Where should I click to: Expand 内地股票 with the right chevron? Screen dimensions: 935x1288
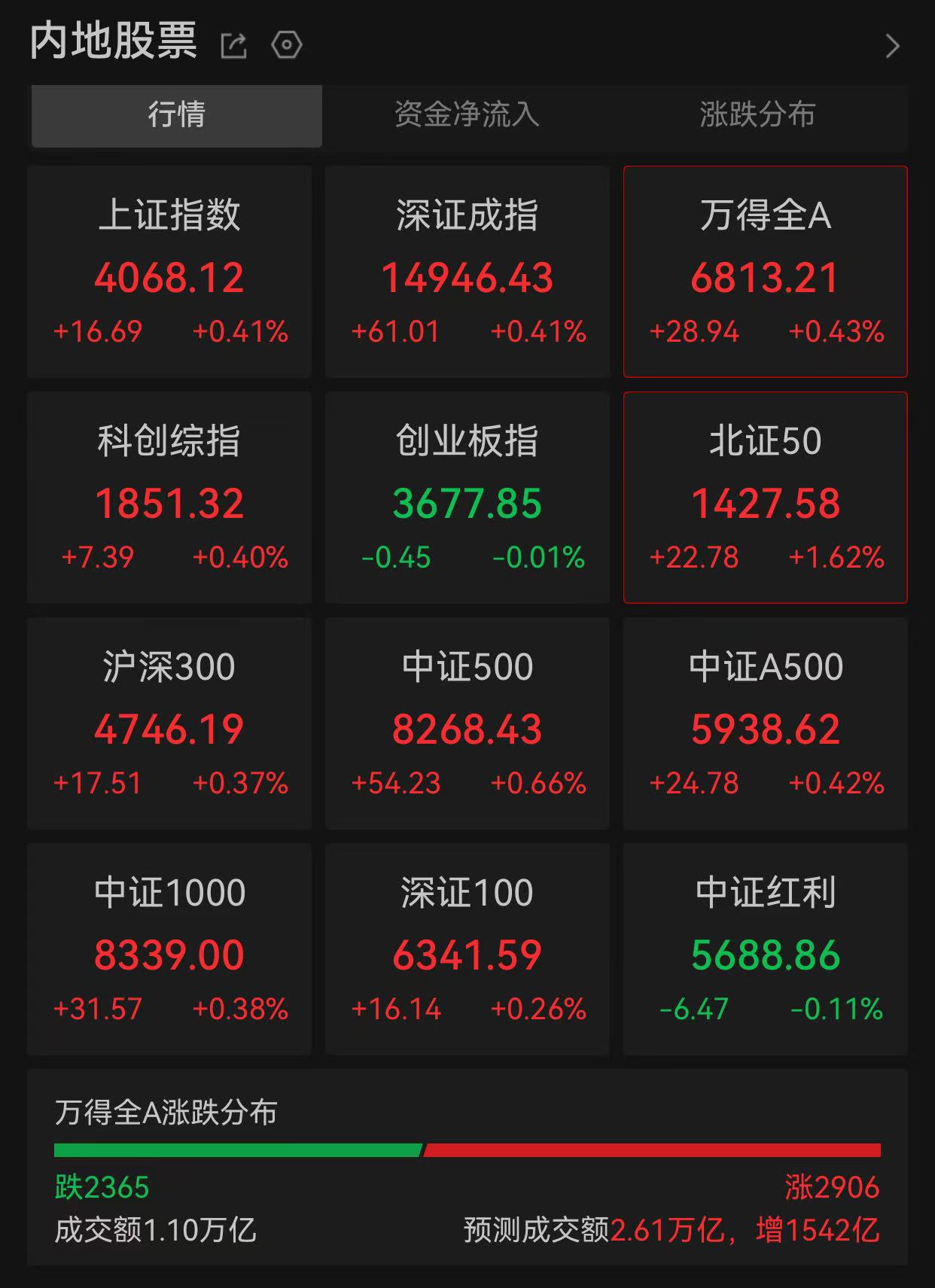click(893, 47)
